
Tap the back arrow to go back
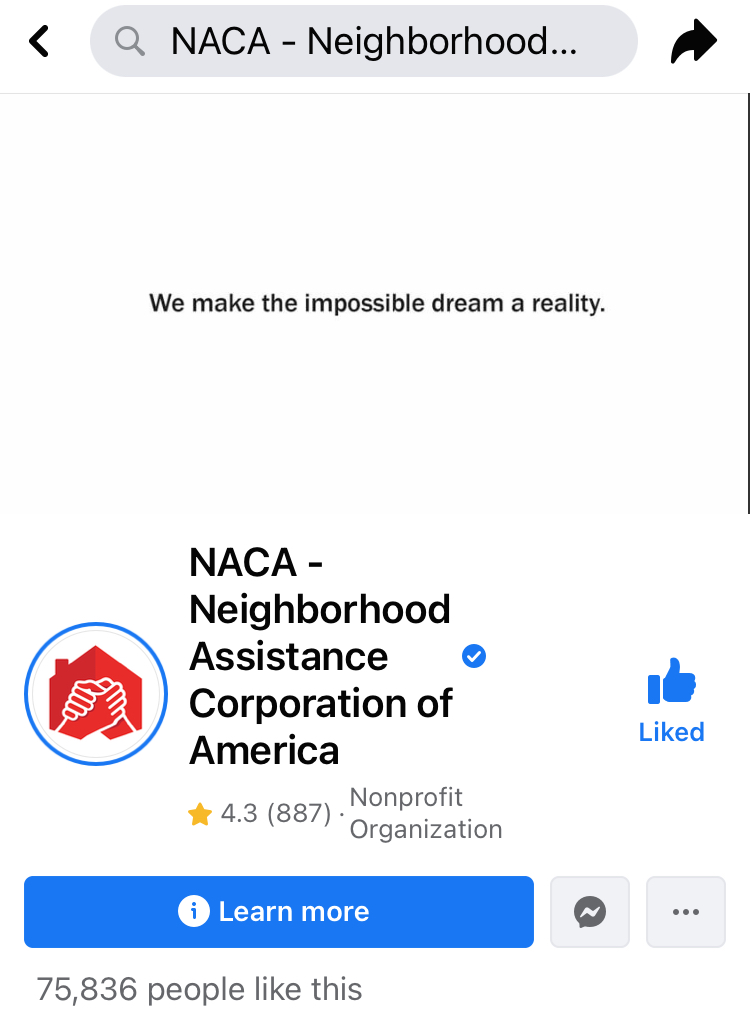38,40
